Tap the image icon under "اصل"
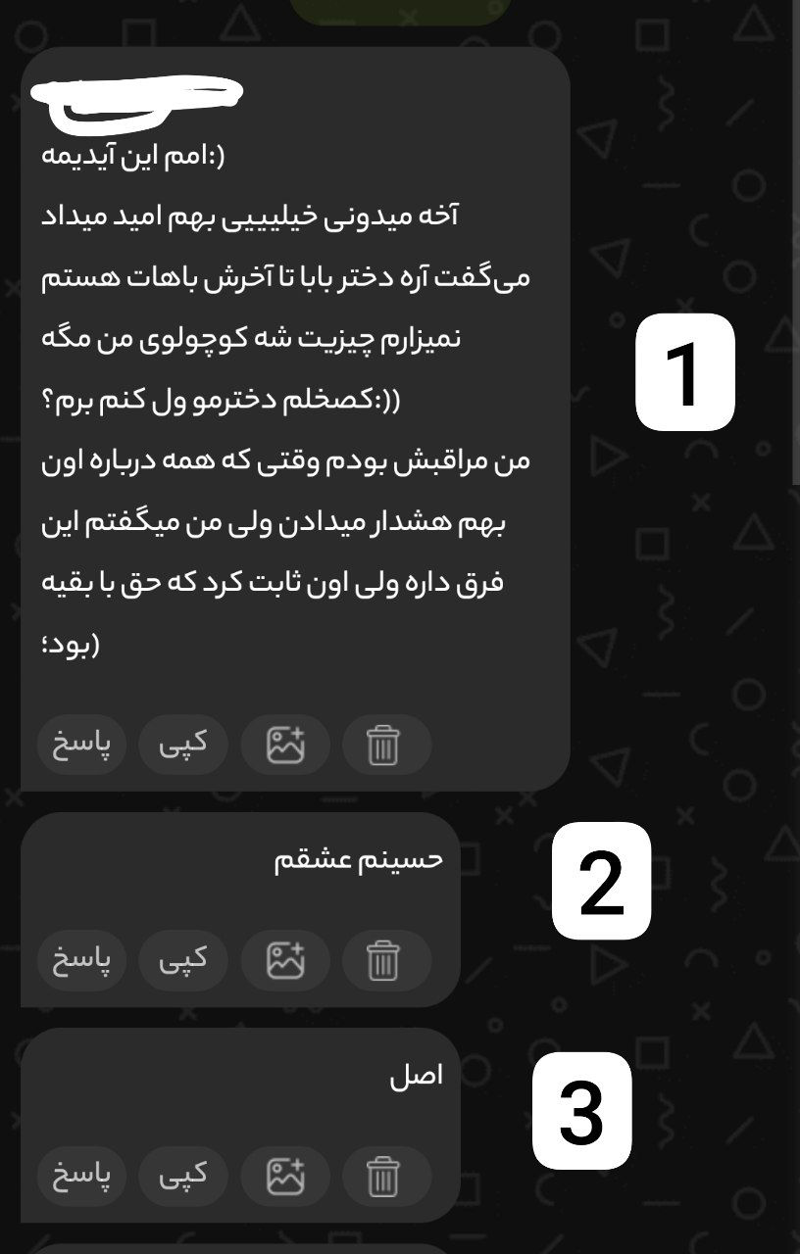 [x=285, y=1175]
